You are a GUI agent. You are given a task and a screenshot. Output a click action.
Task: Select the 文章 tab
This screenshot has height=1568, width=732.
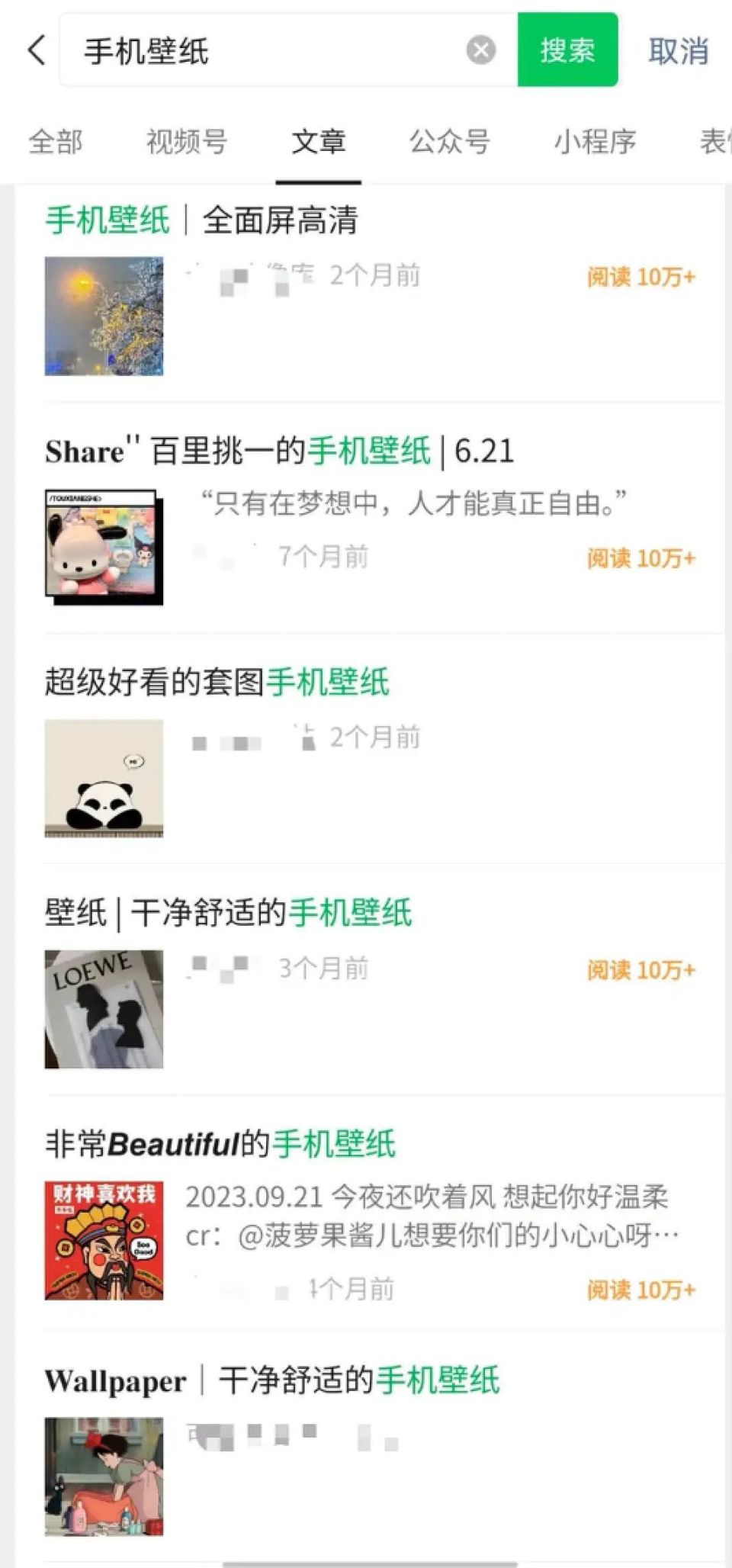point(319,142)
